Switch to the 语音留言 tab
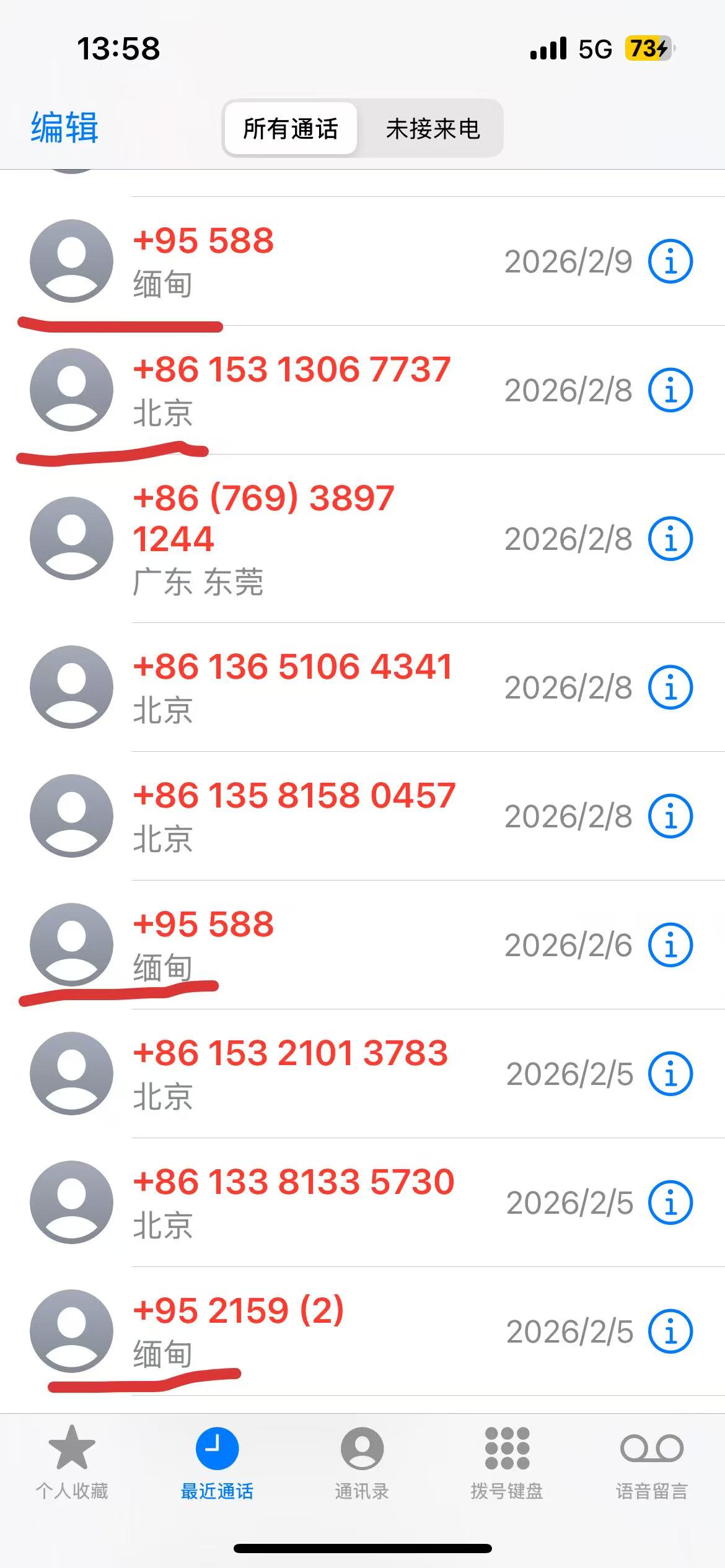This screenshot has height=1568, width=725. pos(652,1463)
